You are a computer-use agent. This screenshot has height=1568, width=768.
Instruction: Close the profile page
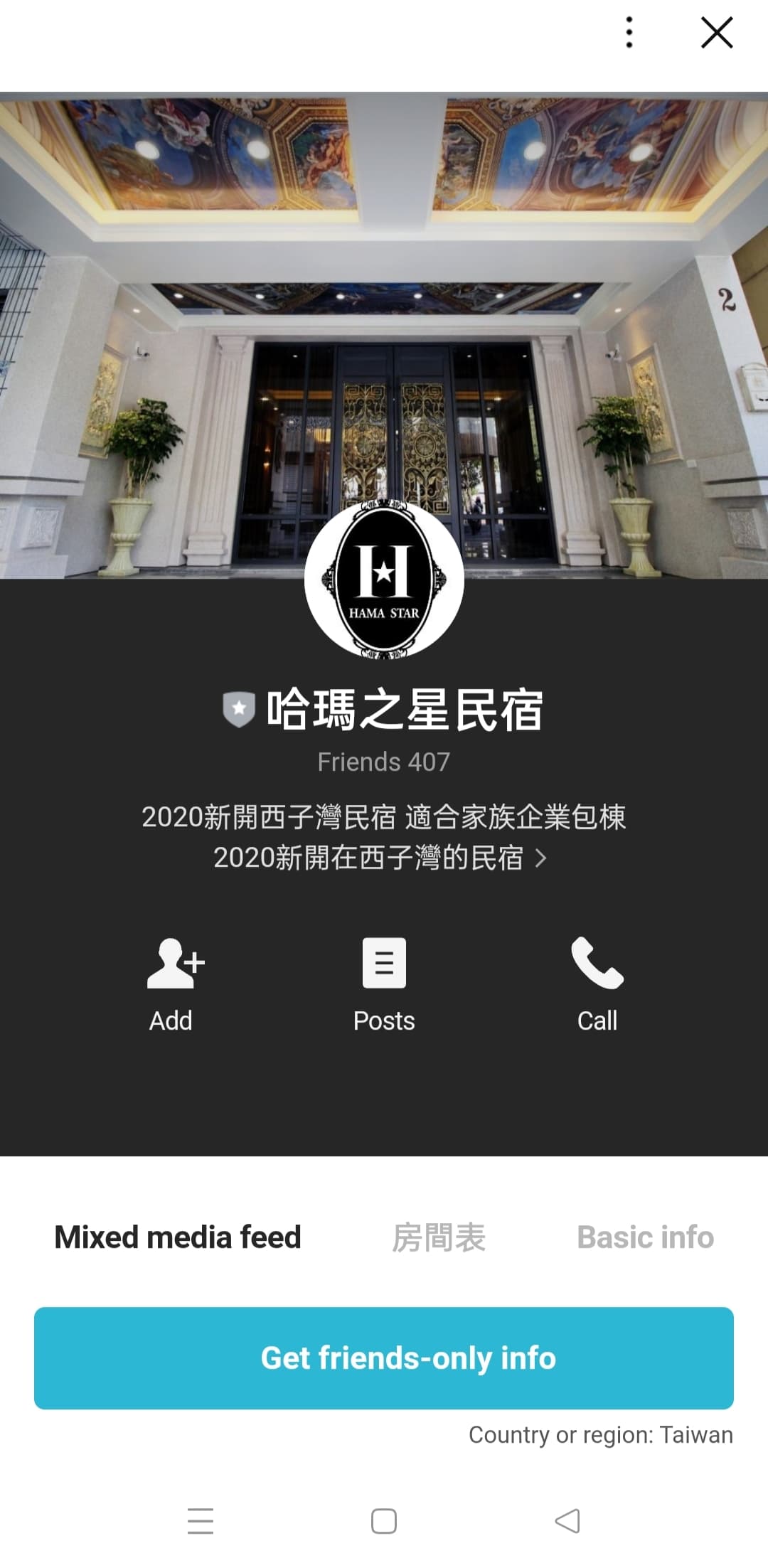pos(716,33)
